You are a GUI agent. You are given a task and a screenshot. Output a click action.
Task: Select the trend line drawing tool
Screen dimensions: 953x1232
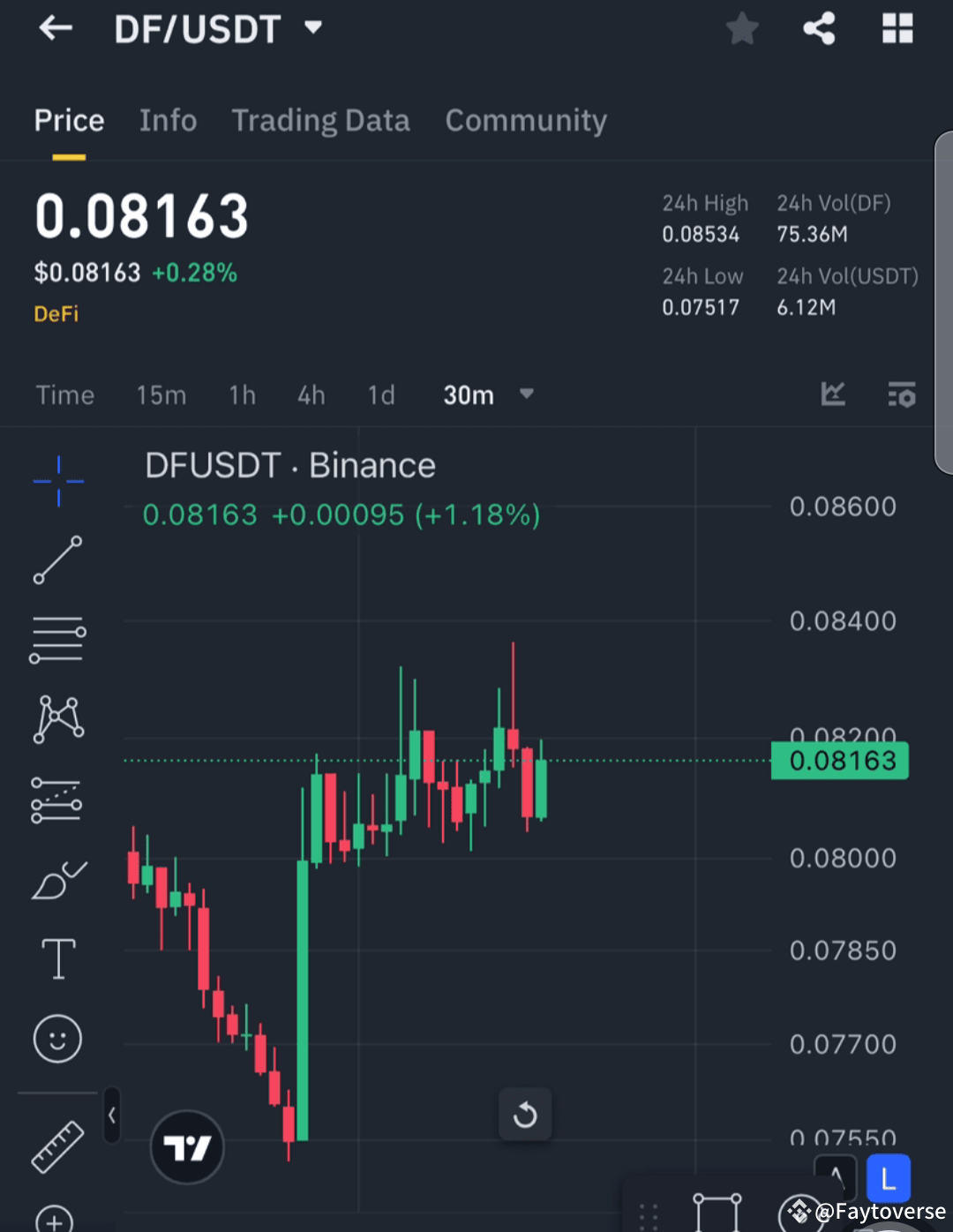point(58,560)
